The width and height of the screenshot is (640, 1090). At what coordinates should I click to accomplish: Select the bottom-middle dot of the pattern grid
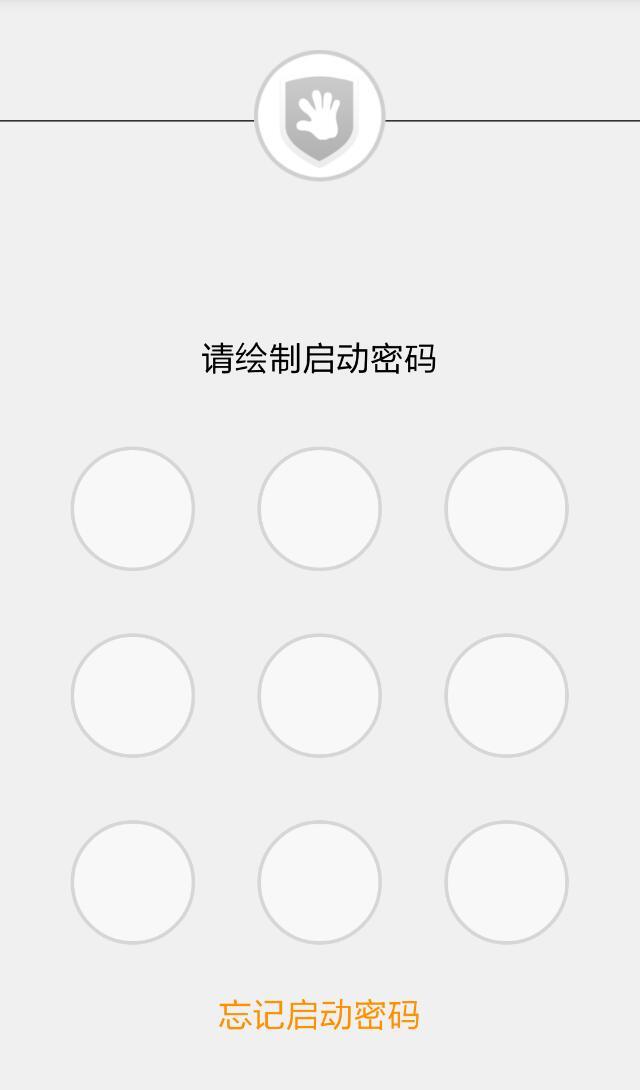(x=320, y=882)
